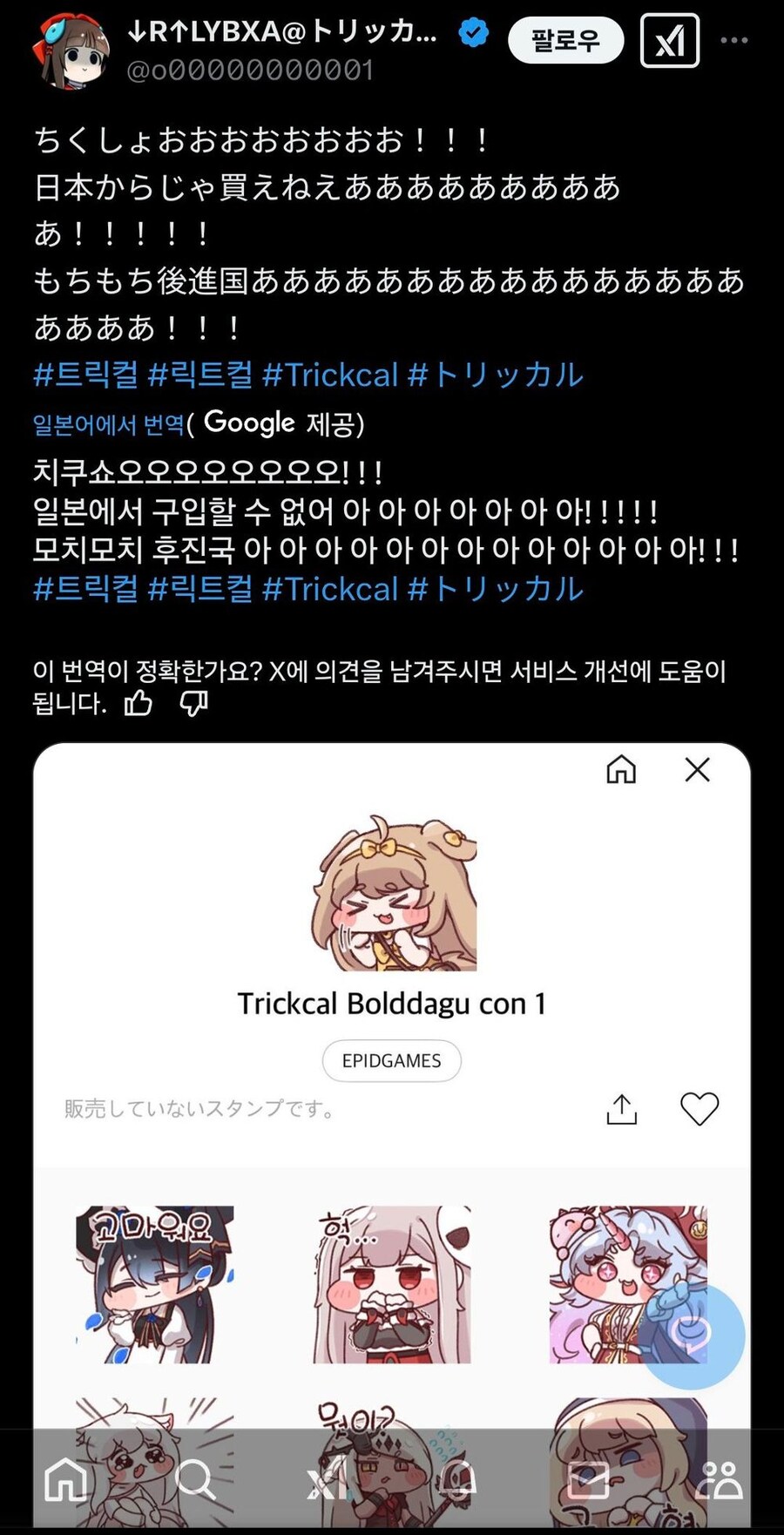Rate the translation with thumbs up
784x1535 pixels.
(139, 703)
